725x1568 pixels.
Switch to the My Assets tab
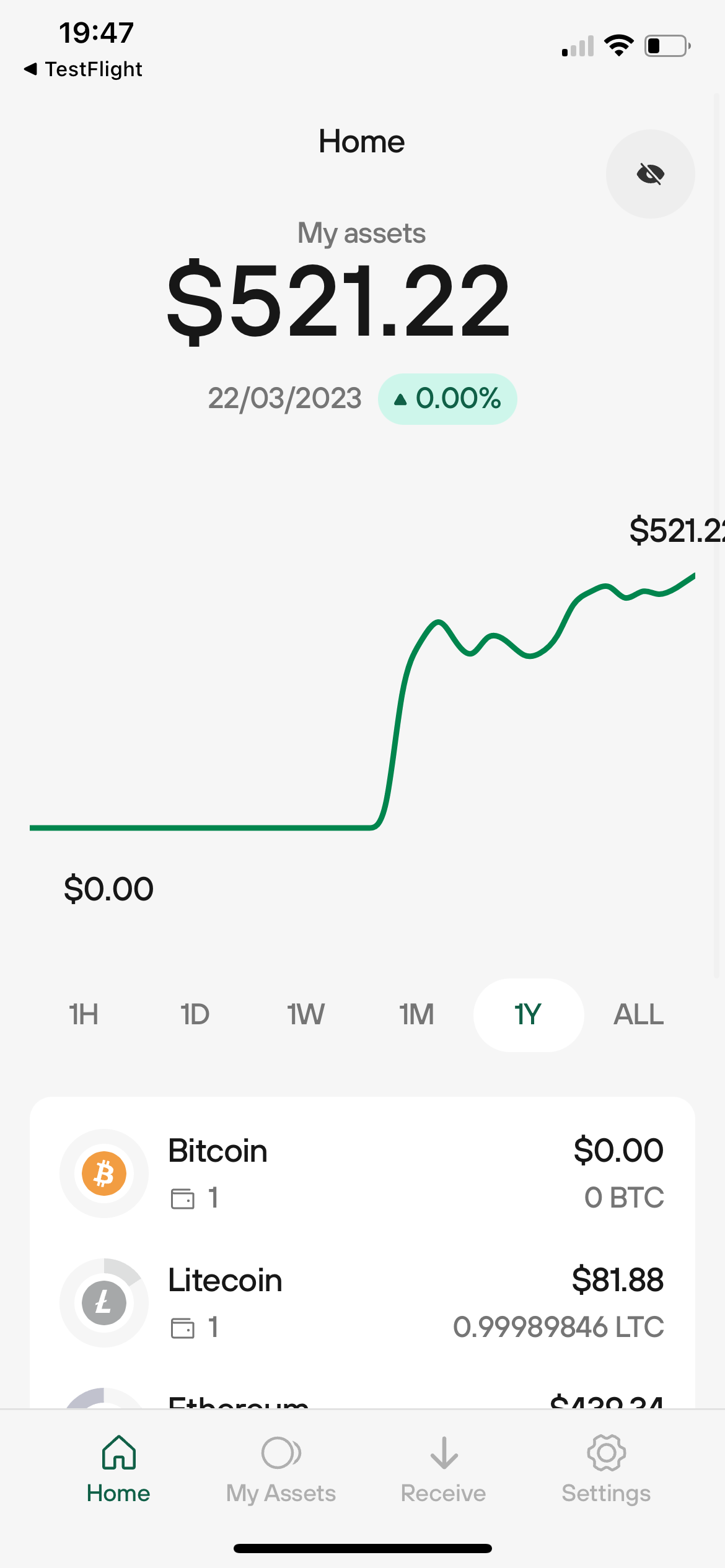[x=281, y=1469]
